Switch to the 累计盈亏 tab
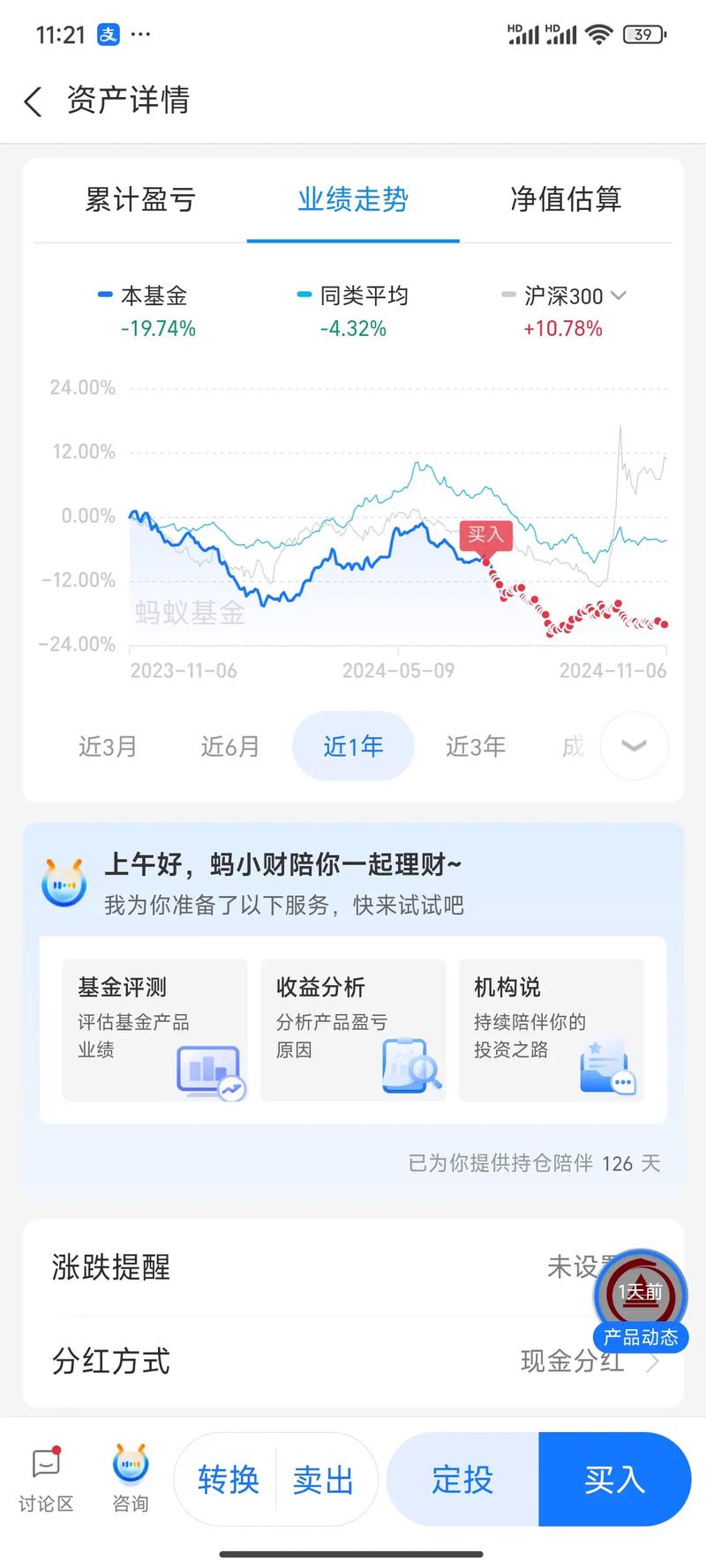 tap(139, 200)
